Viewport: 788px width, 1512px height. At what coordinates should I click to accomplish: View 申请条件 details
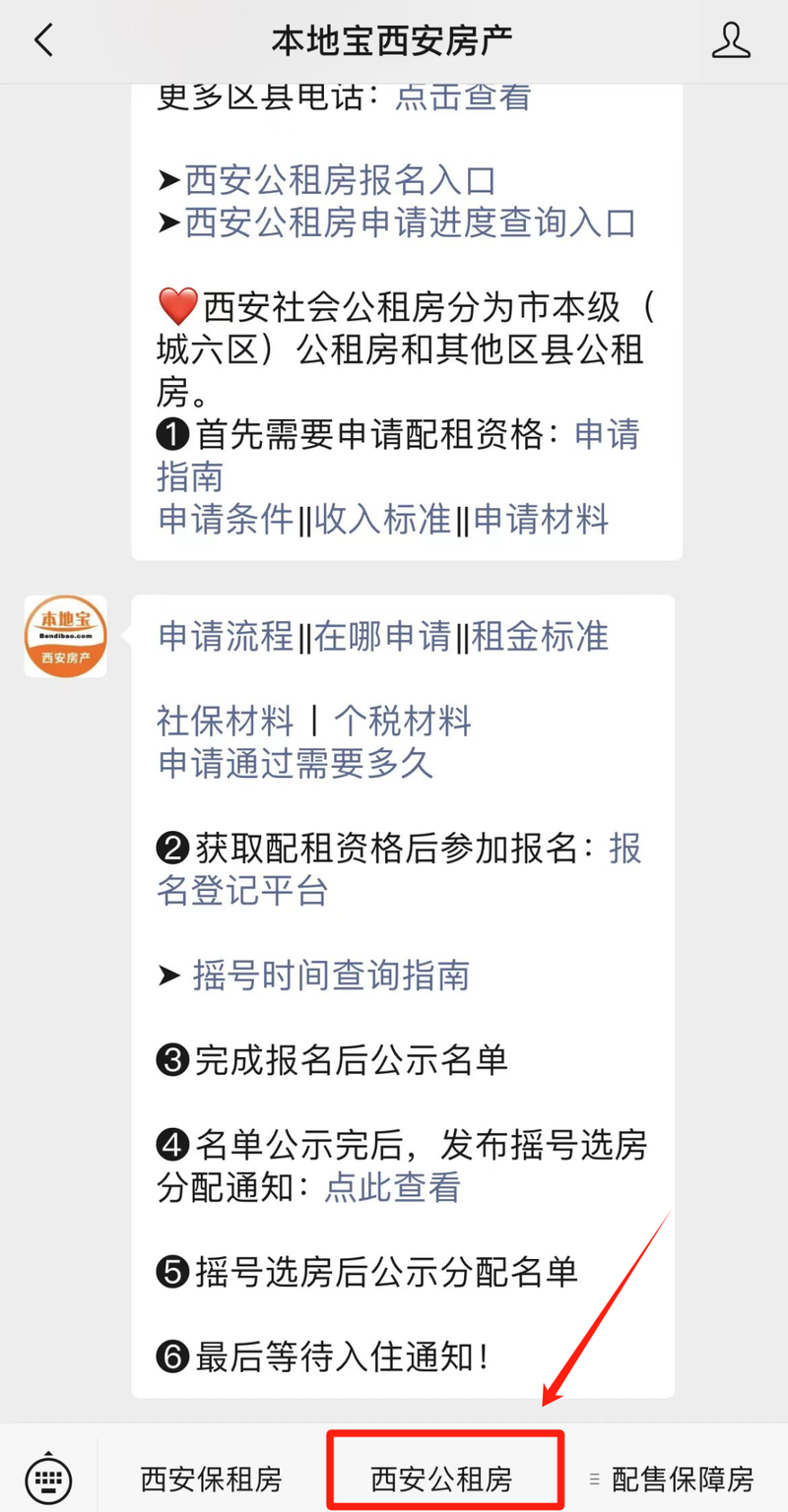click(225, 520)
